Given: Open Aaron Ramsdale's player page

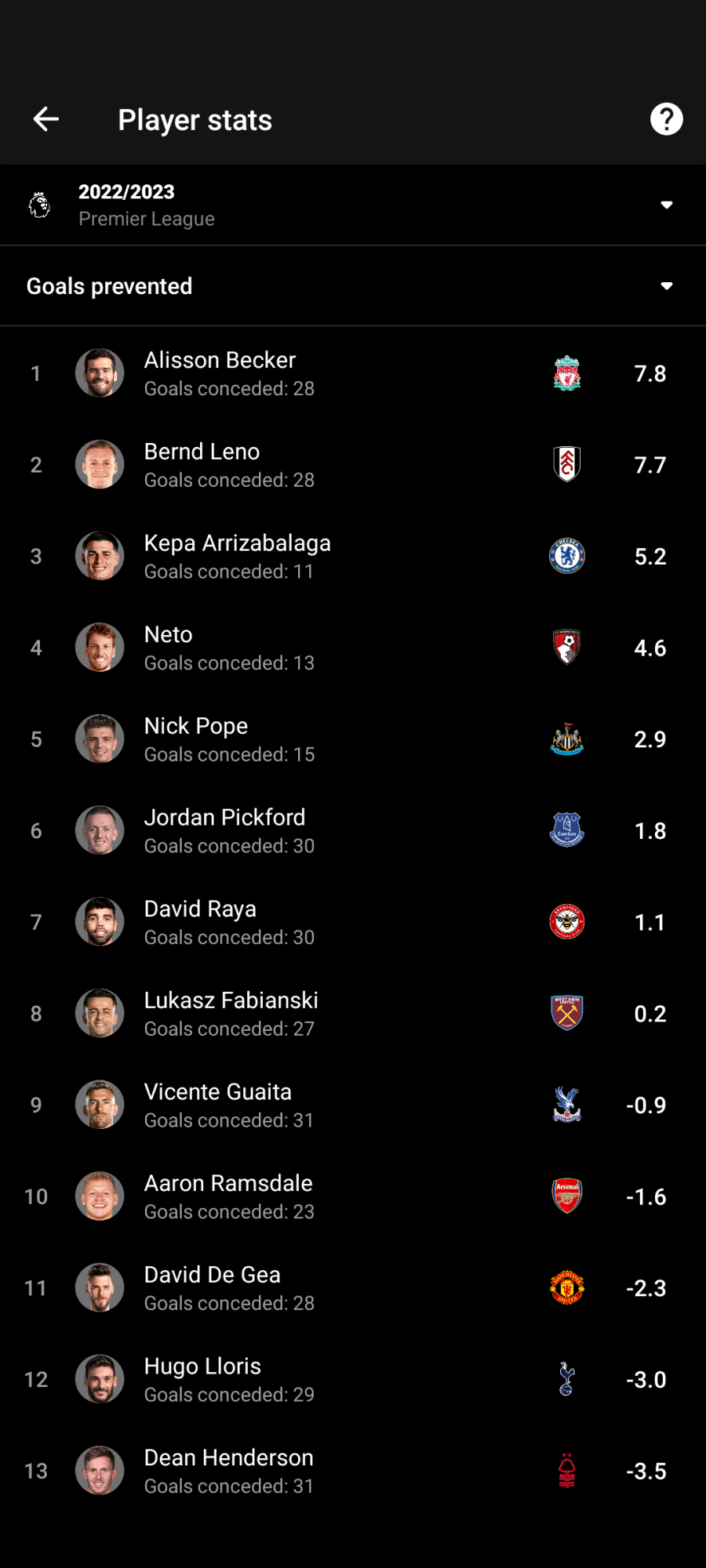Looking at the screenshot, I should point(353,1196).
